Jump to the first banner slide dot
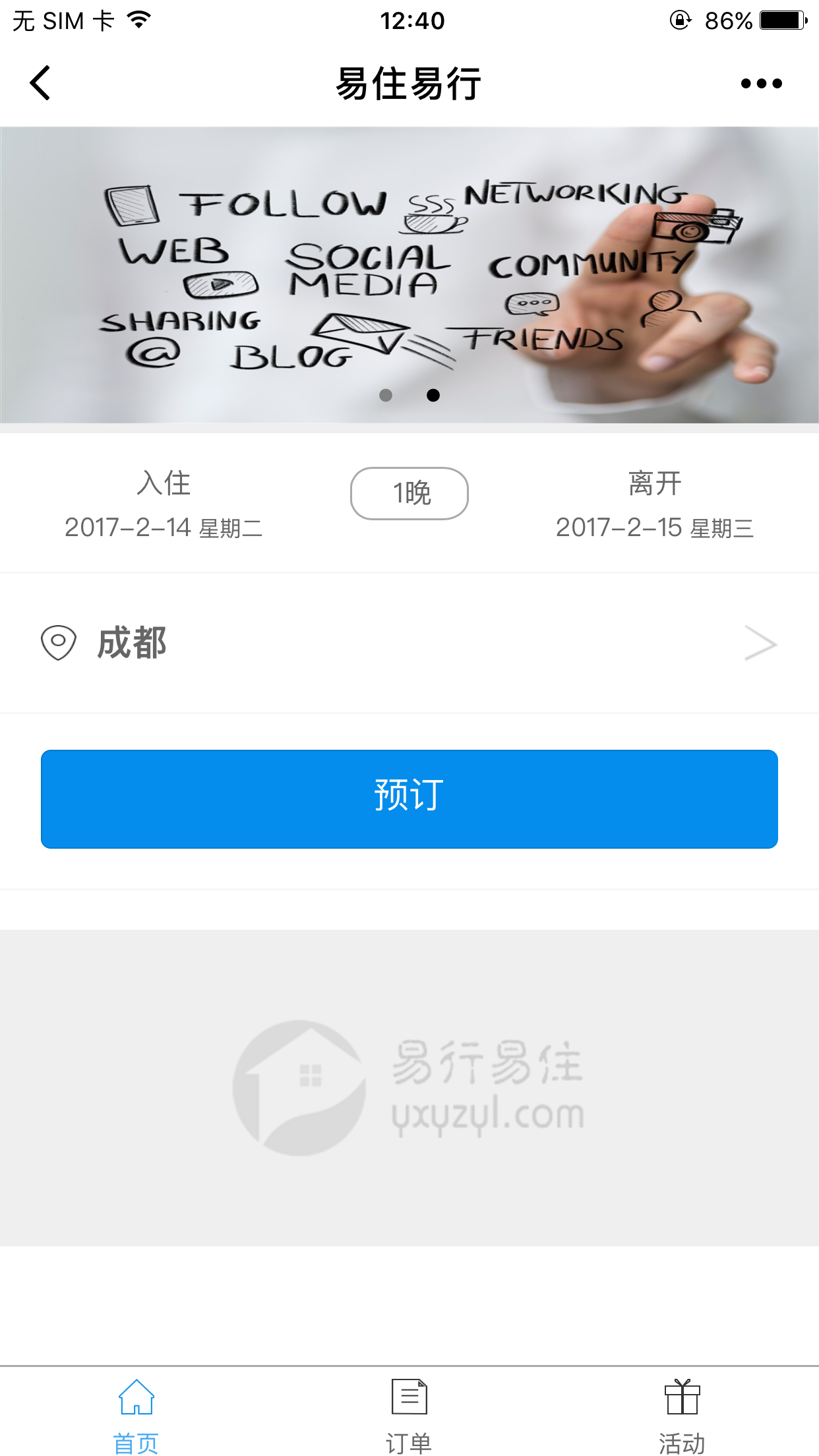This screenshot has width=819, height=1456. pyautogui.click(x=386, y=395)
